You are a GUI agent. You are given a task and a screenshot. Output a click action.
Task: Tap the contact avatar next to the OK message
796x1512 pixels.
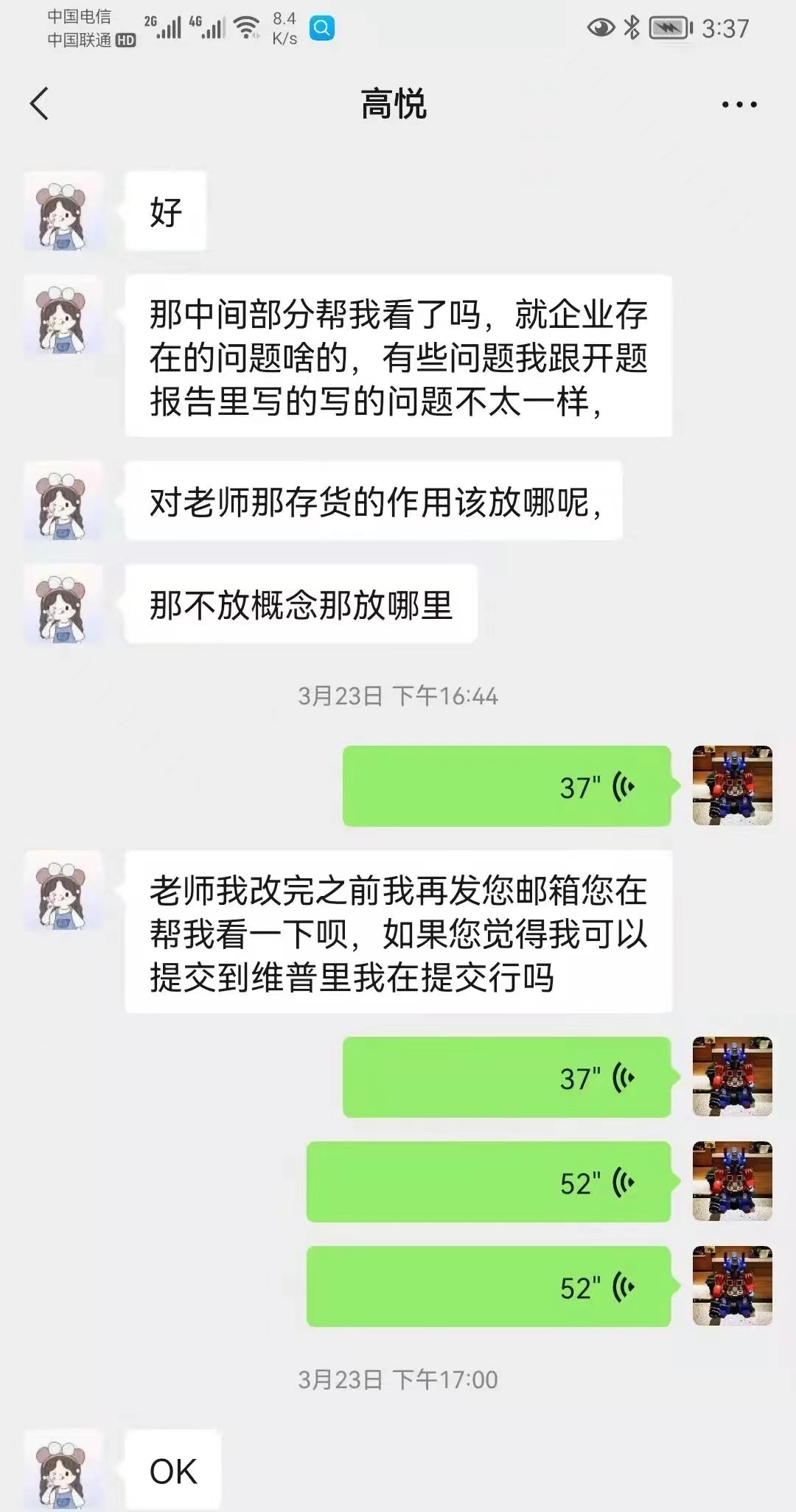(x=62, y=1469)
